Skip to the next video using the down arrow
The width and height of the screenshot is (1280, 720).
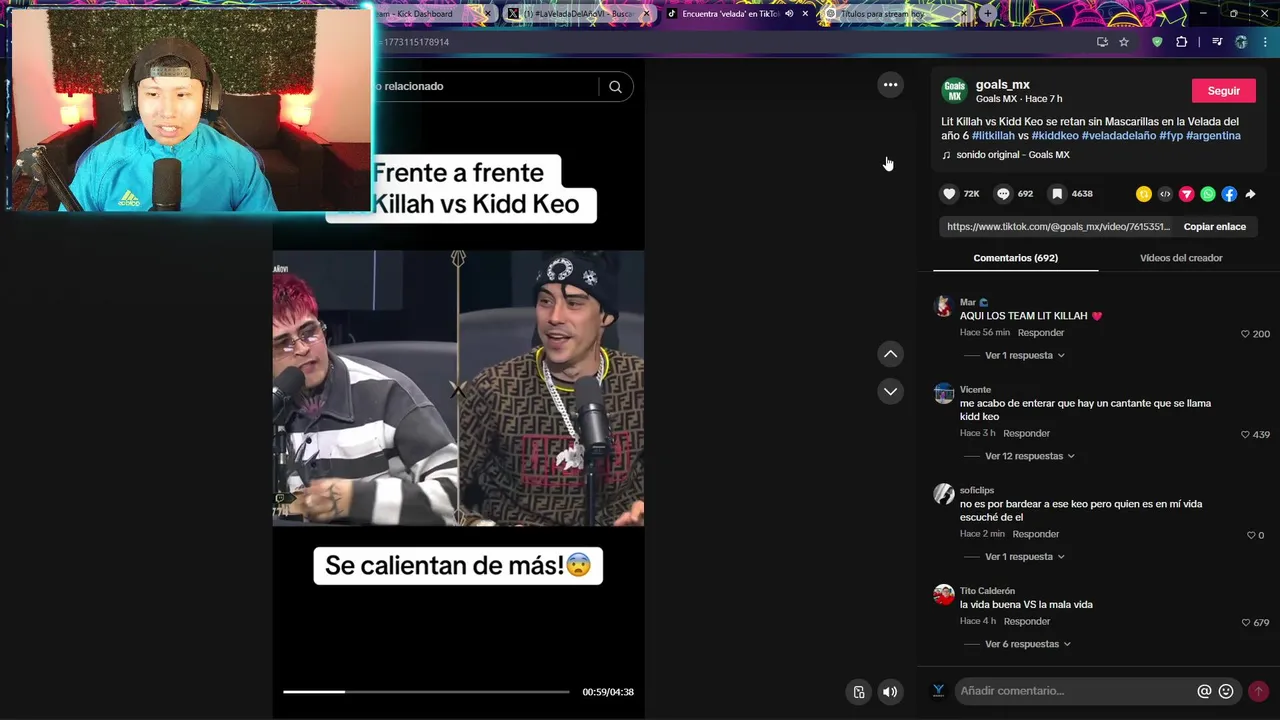[890, 391]
